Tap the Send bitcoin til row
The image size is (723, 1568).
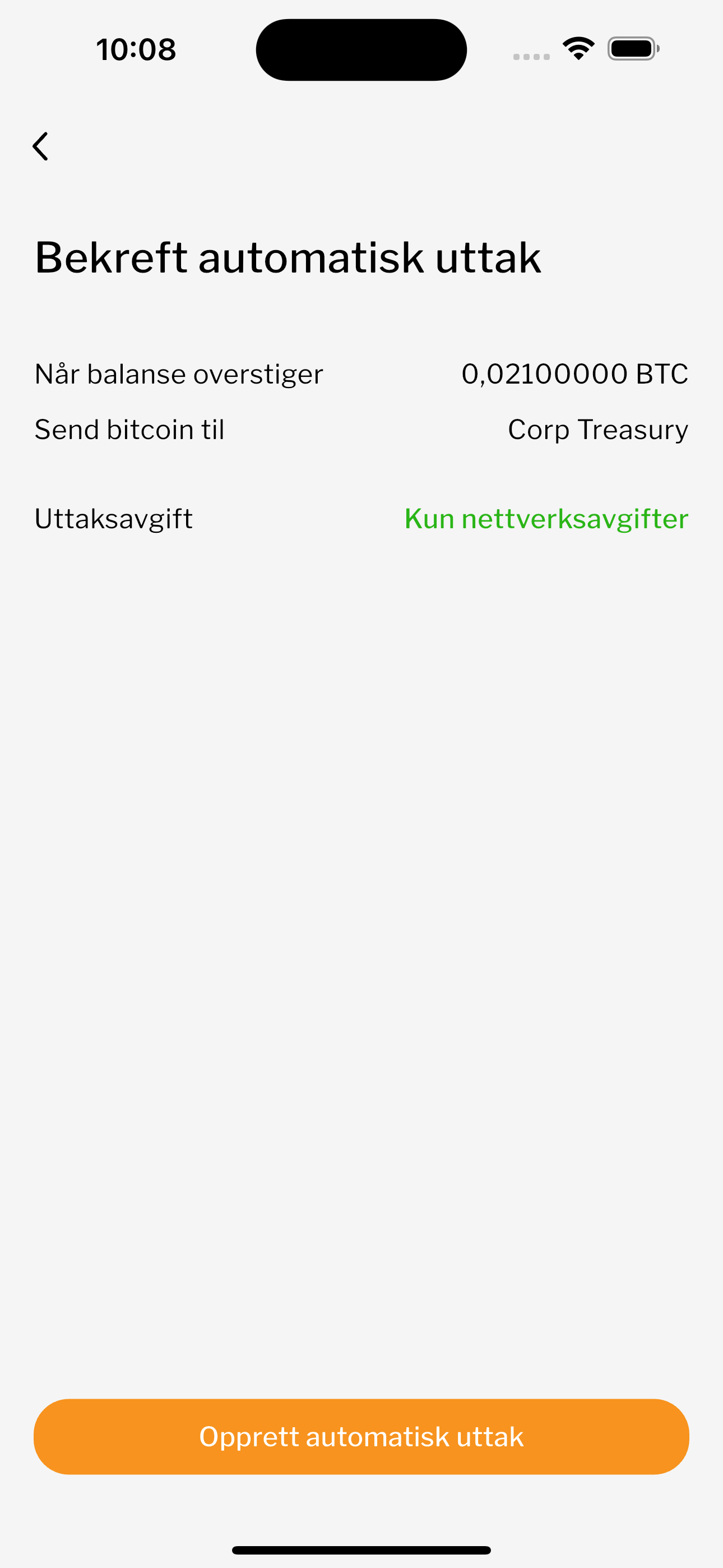click(129, 429)
